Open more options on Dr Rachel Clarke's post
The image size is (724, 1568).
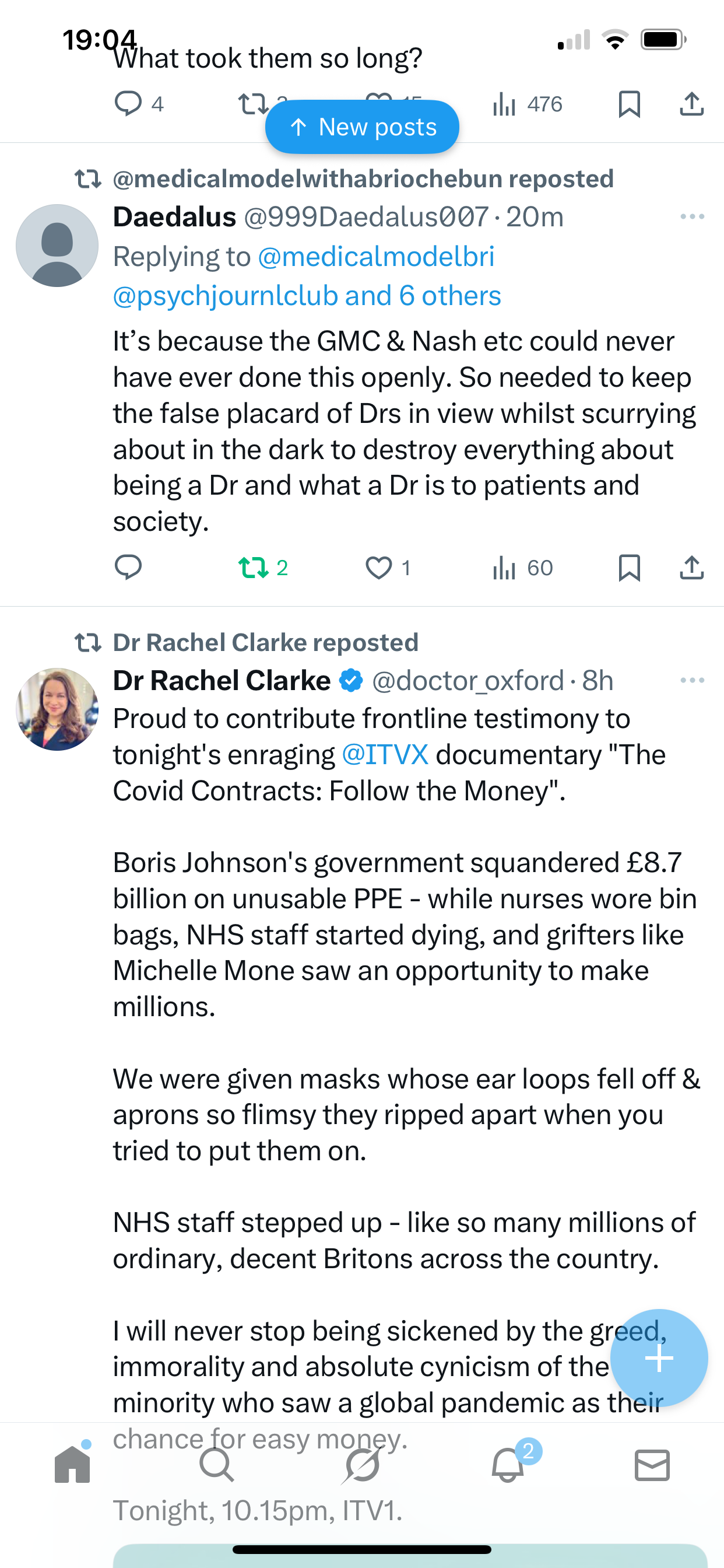[692, 681]
